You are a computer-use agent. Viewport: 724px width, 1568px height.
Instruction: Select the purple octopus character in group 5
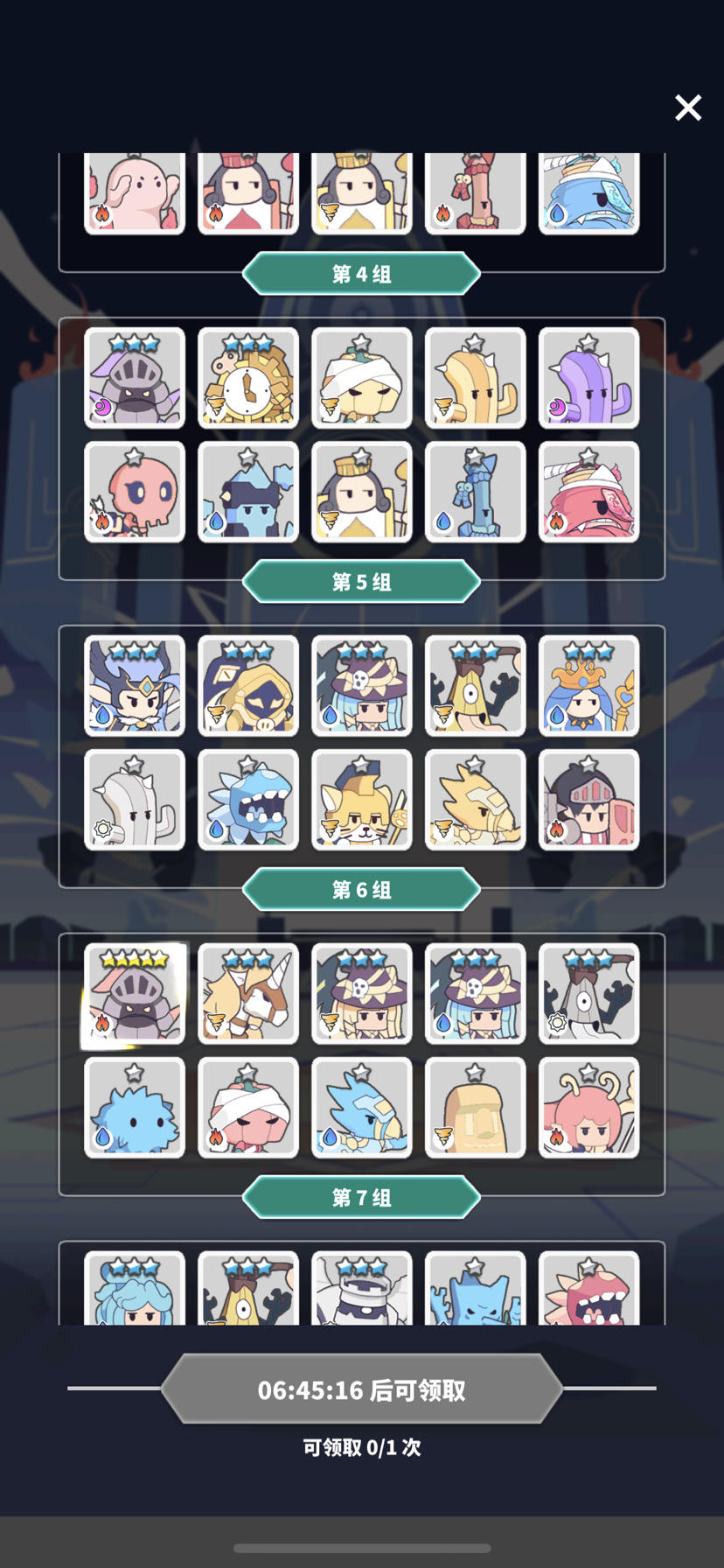point(588,378)
